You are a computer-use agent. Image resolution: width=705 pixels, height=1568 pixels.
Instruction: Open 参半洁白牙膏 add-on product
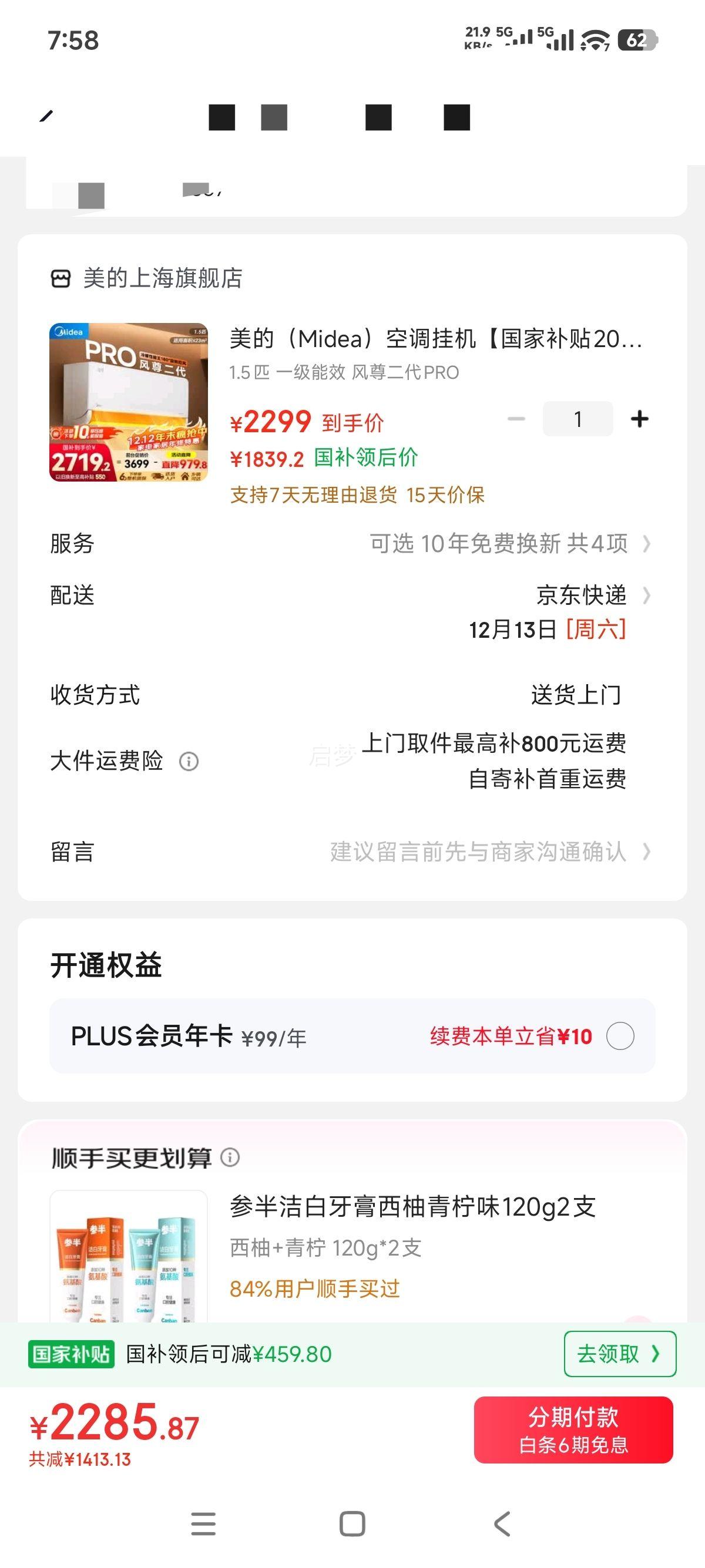tap(412, 1206)
